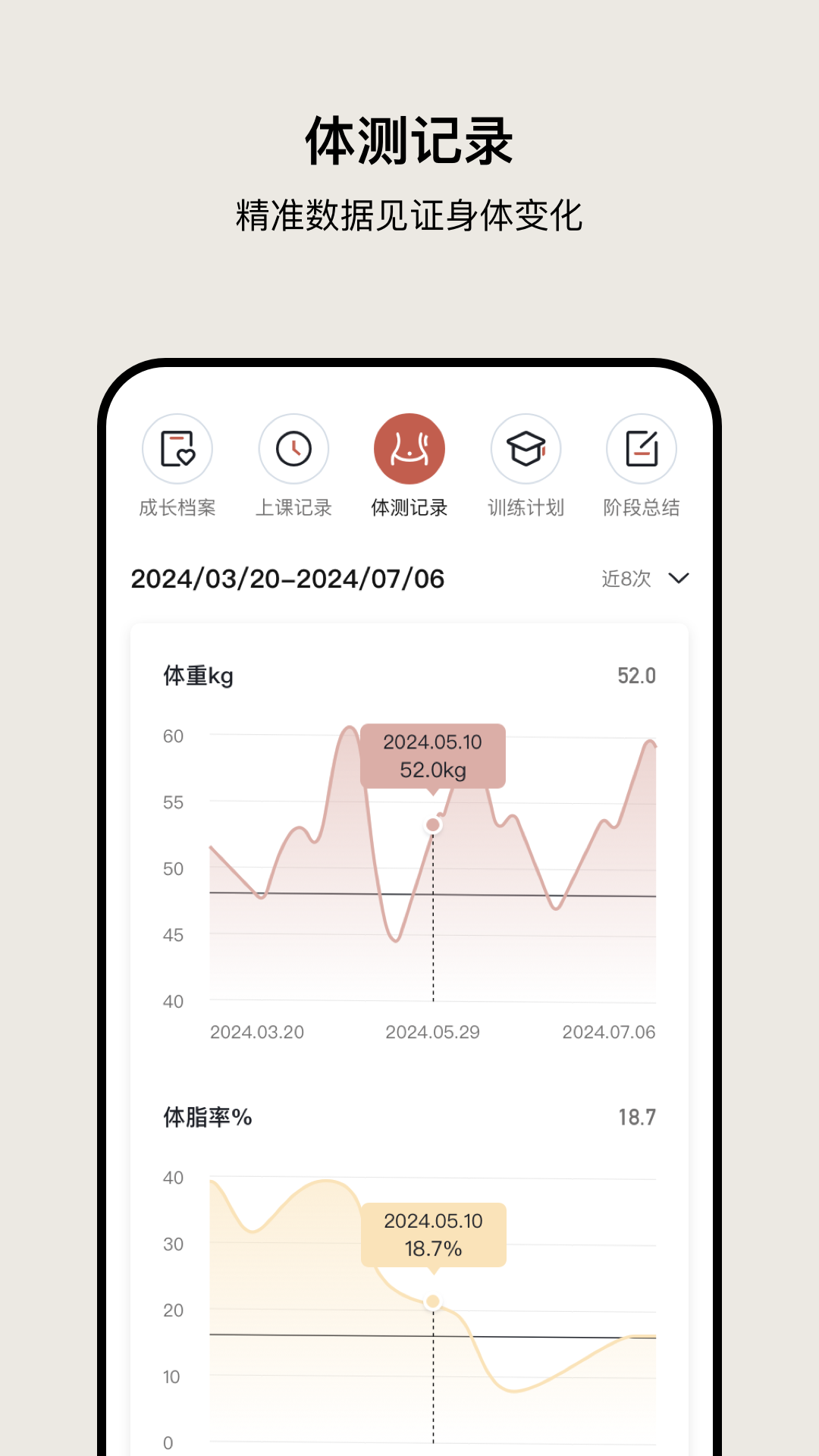Tap the 2024.05.29 axis label
Viewport: 819px width, 1456px height.
432,1032
